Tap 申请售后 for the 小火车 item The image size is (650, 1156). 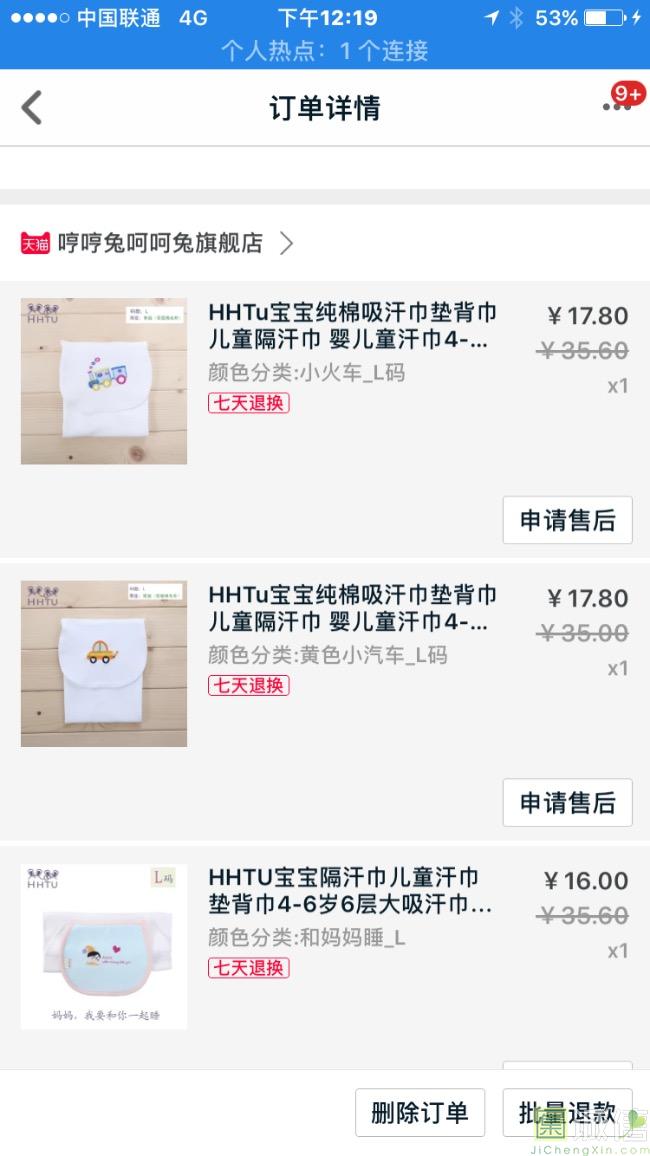567,520
